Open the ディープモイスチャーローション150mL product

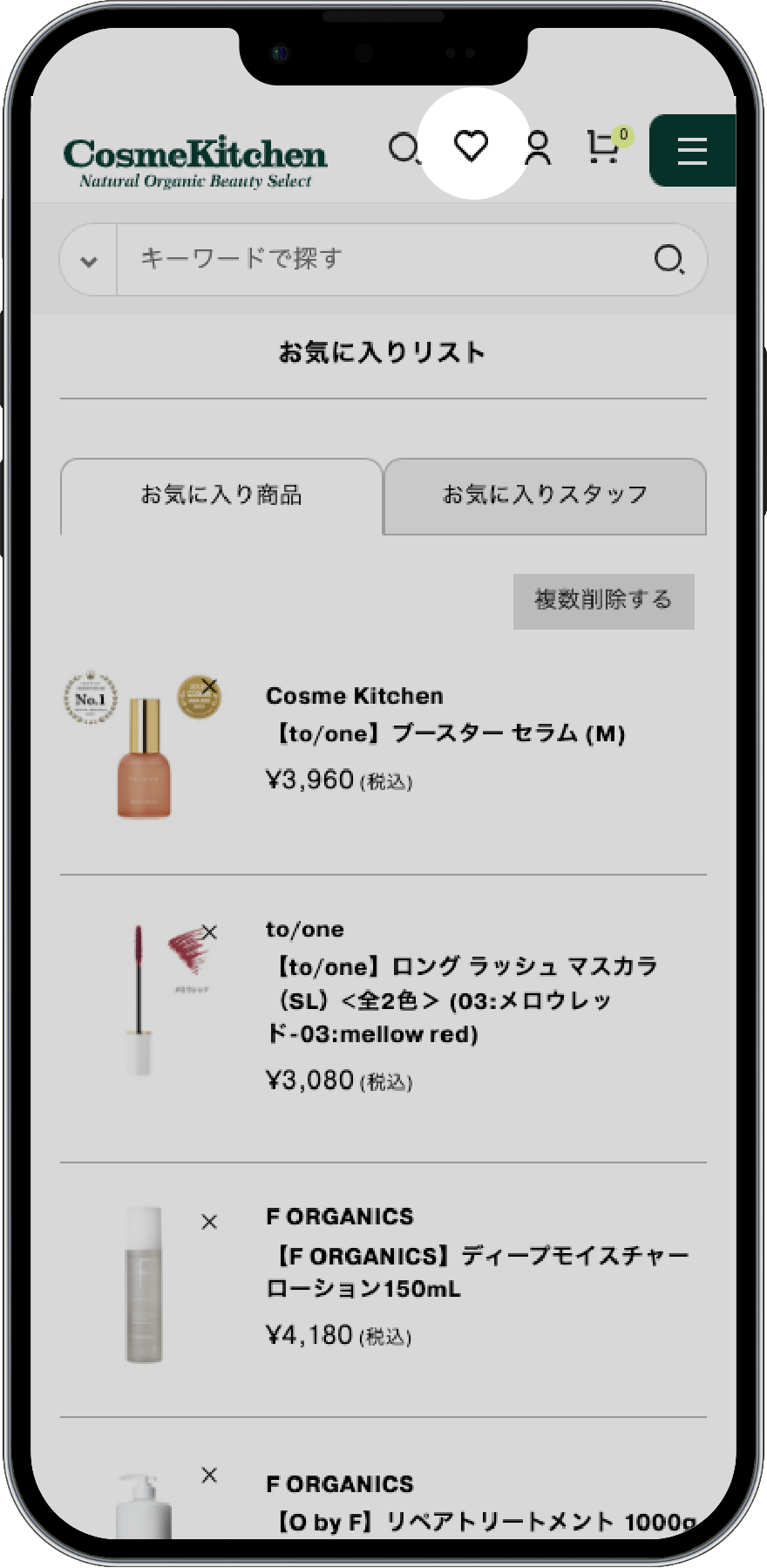click(475, 1271)
